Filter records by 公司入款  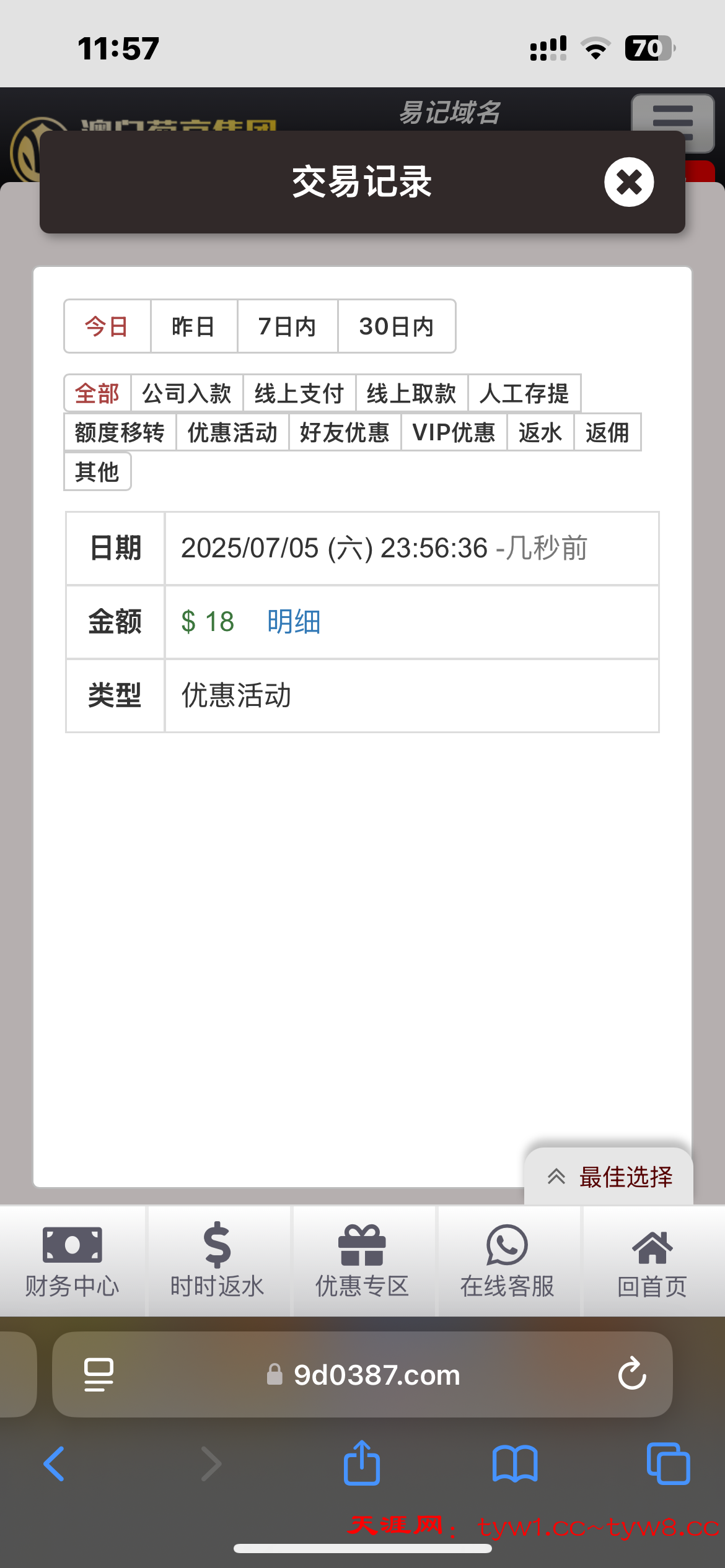pos(187,393)
